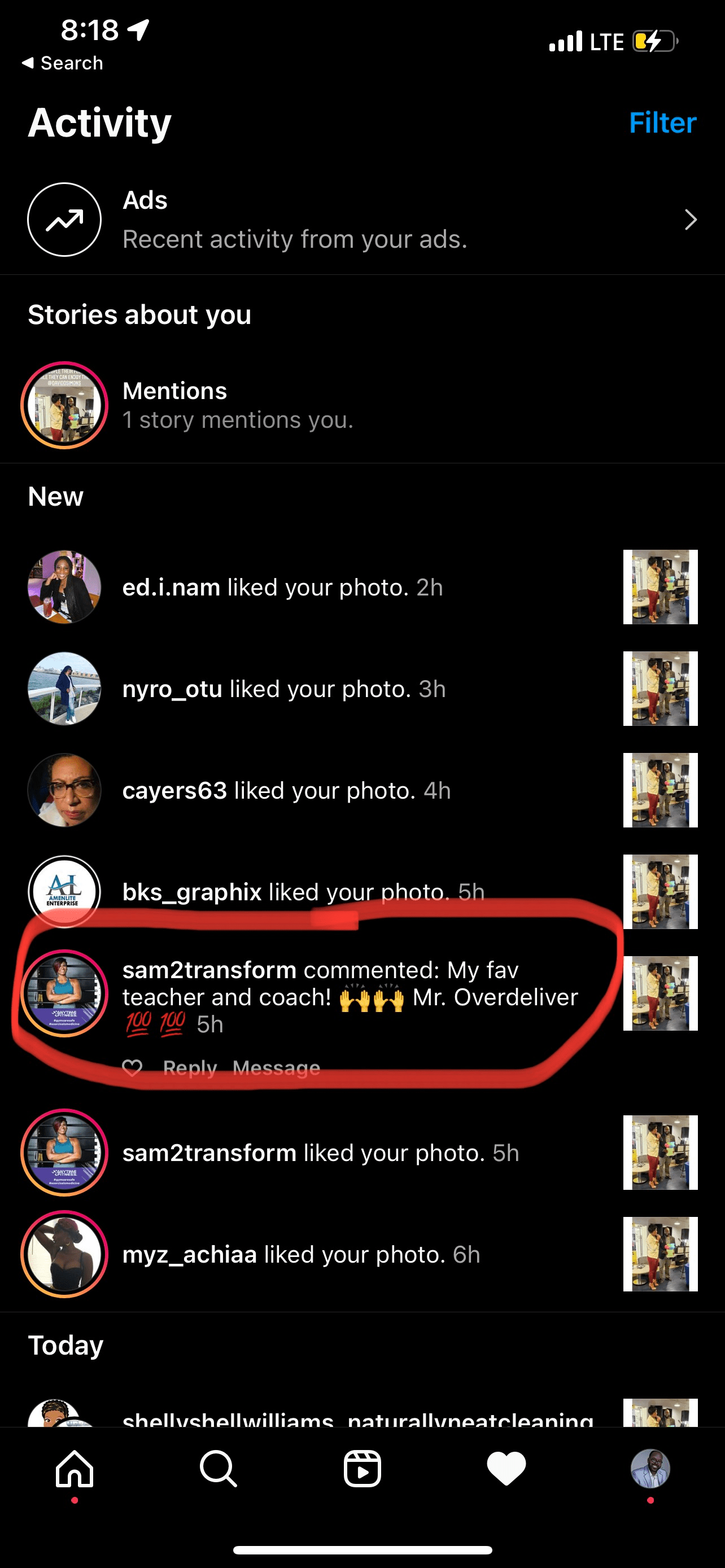The width and height of the screenshot is (725, 1568).
Task: Select the Activity heart tab
Action: coord(506,1468)
